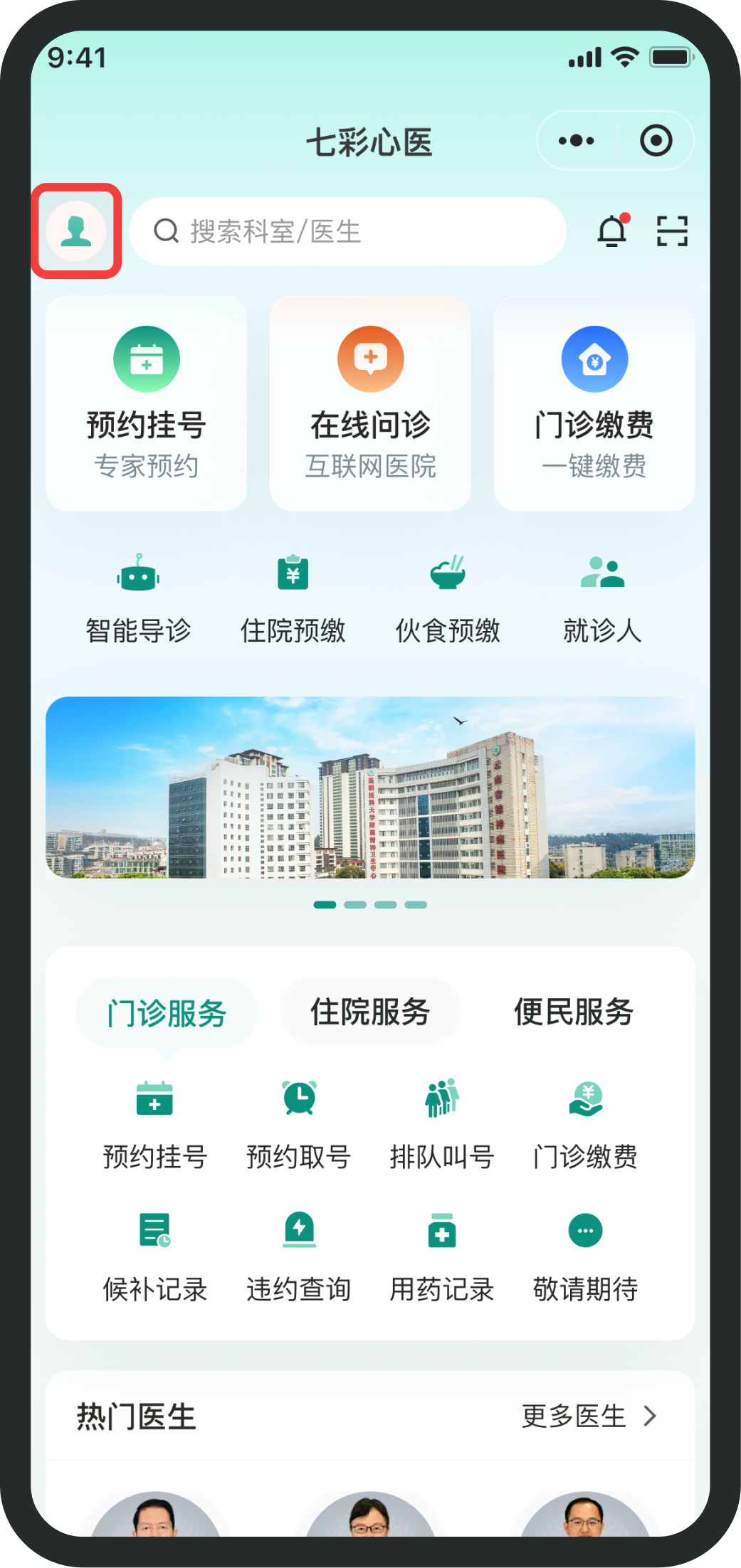
Task: Open the hospital building banner
Action: 370,787
